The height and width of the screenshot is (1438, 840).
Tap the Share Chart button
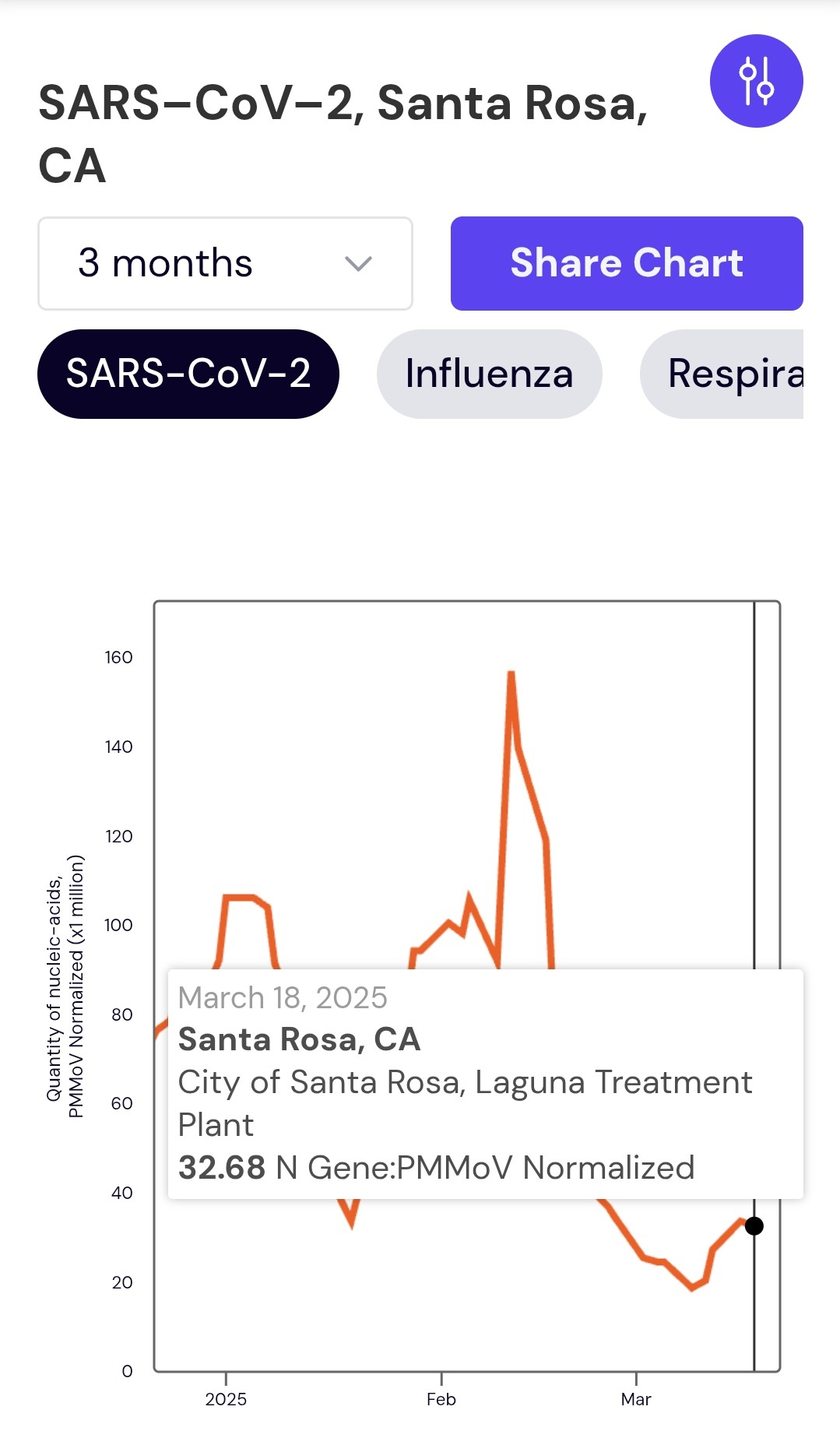coord(627,263)
